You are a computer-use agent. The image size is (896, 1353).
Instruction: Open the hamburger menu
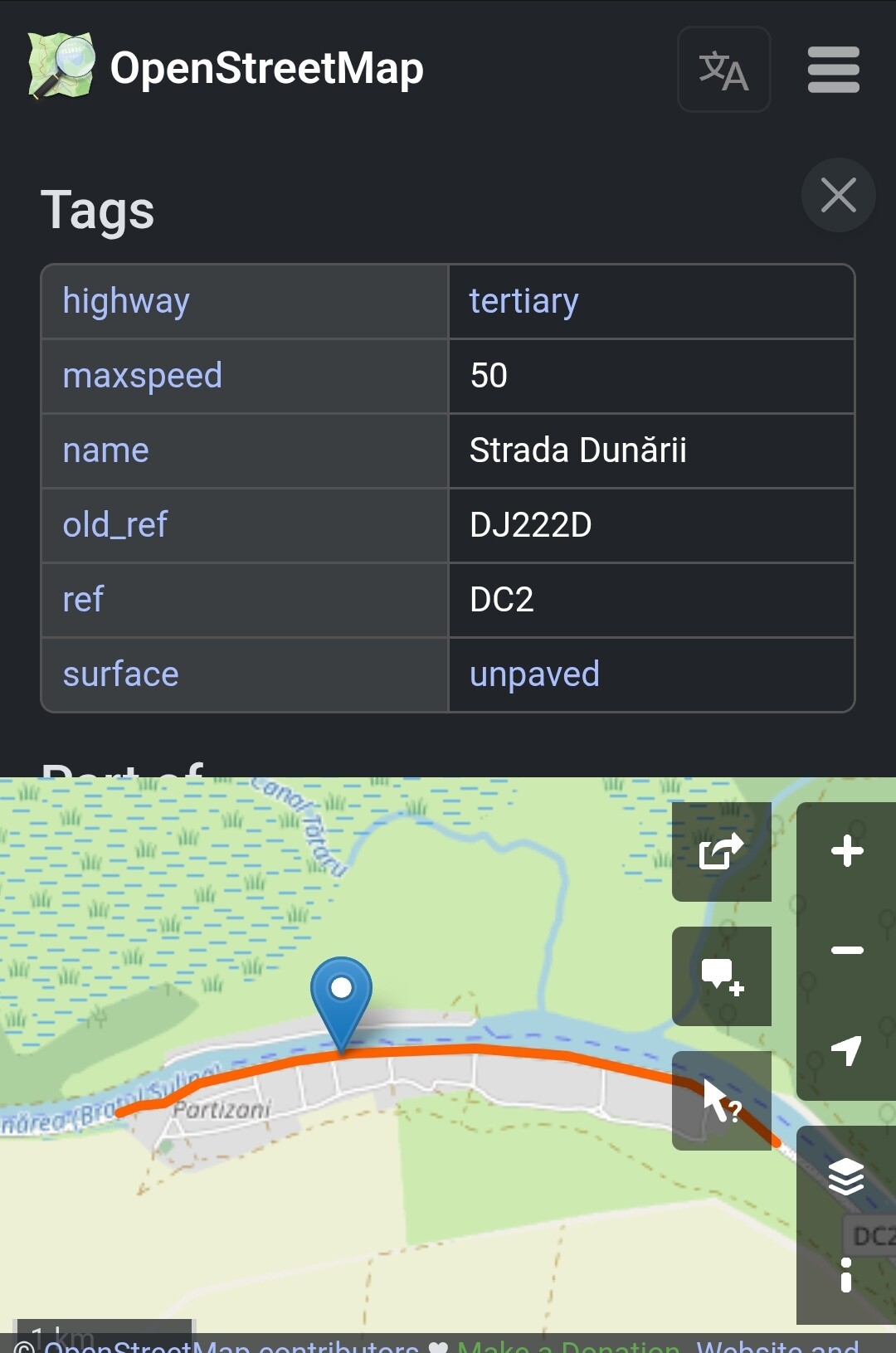833,70
